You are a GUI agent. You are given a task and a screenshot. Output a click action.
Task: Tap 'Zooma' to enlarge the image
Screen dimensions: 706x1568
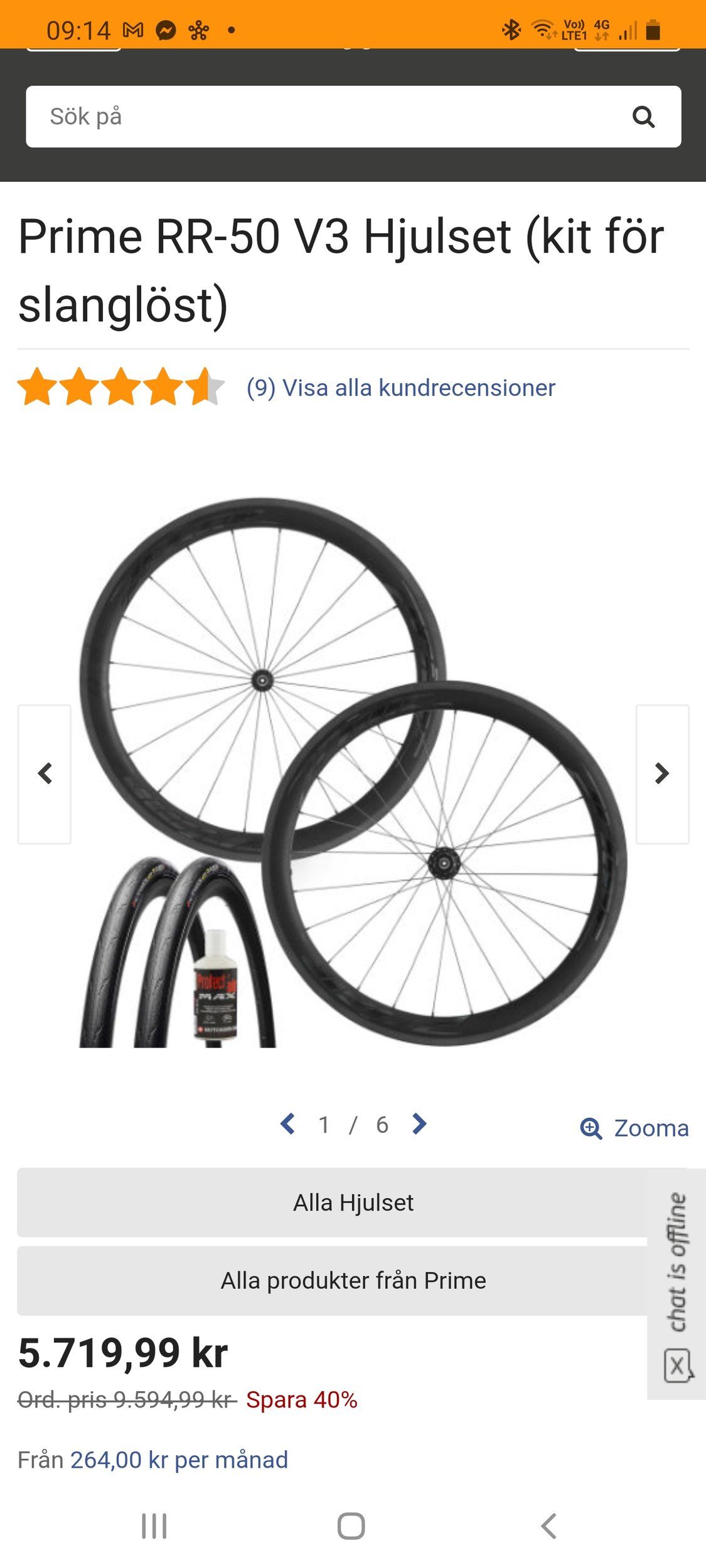(635, 1128)
